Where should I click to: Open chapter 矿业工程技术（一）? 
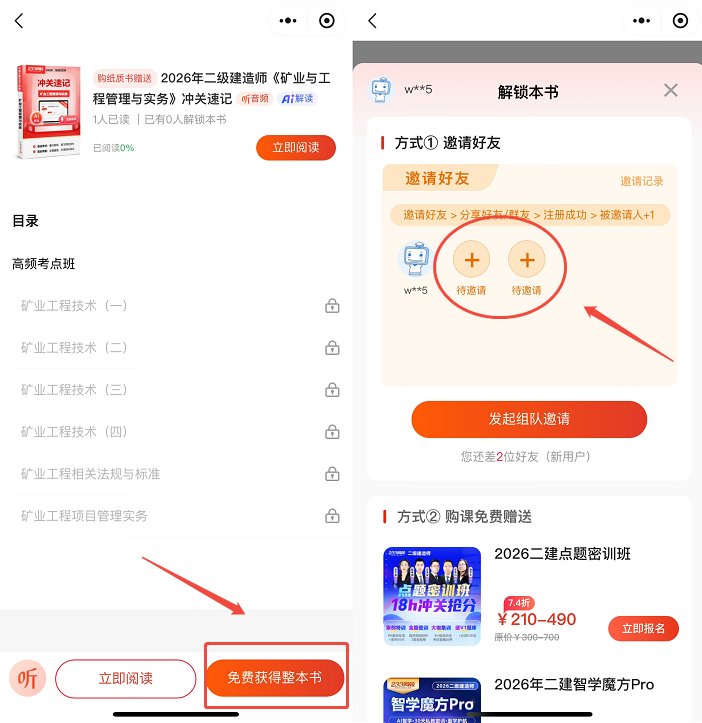coord(74,306)
